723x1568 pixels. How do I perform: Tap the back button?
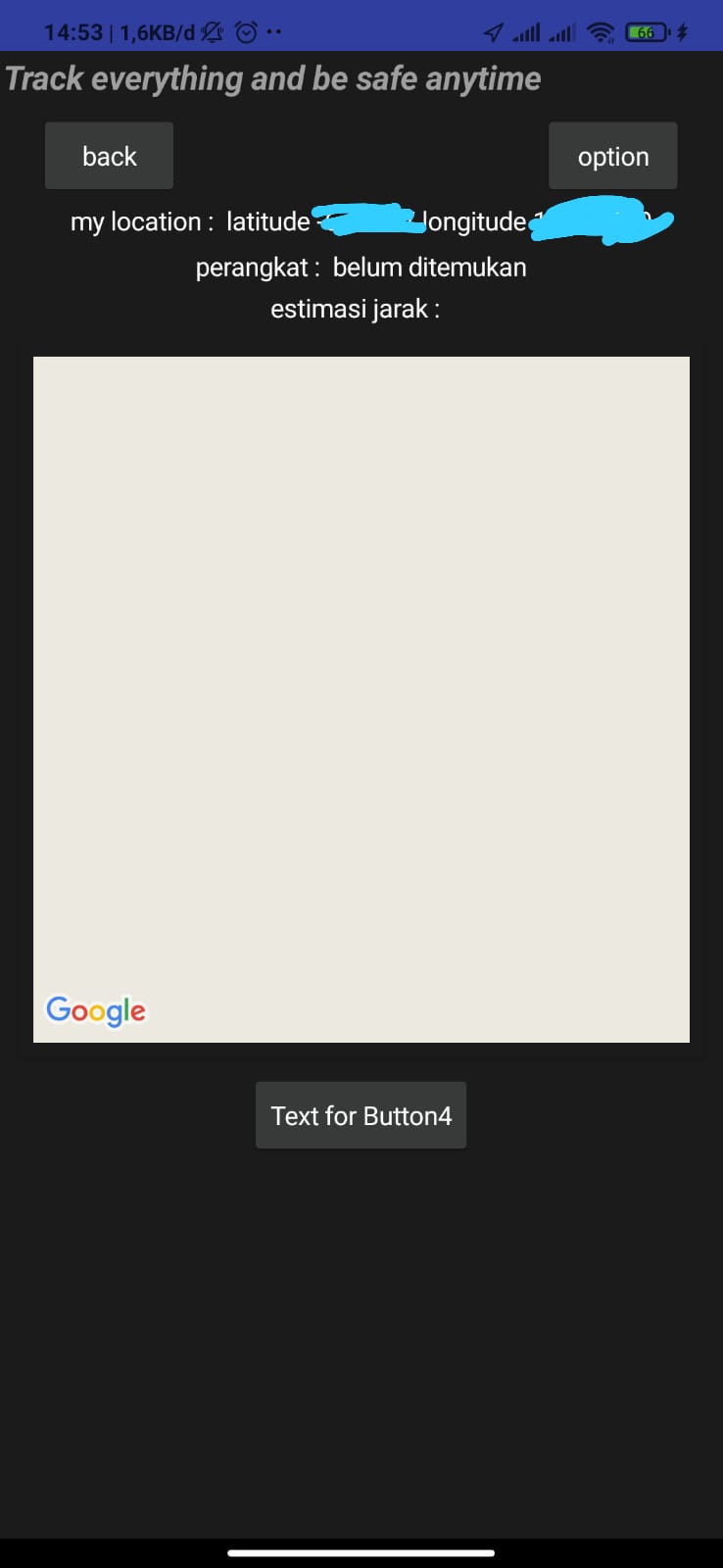coord(109,156)
